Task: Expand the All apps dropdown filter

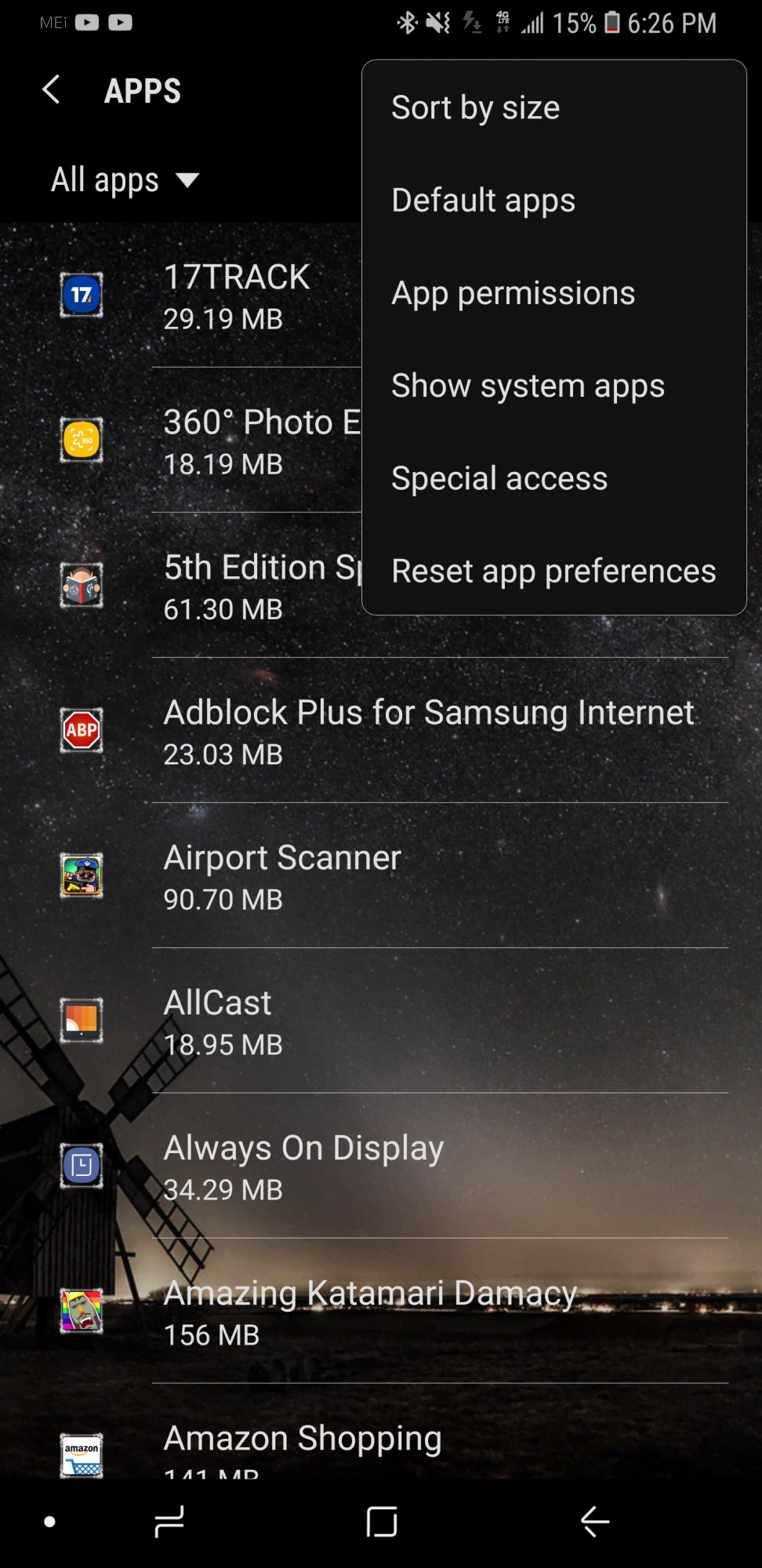Action: pos(125,180)
